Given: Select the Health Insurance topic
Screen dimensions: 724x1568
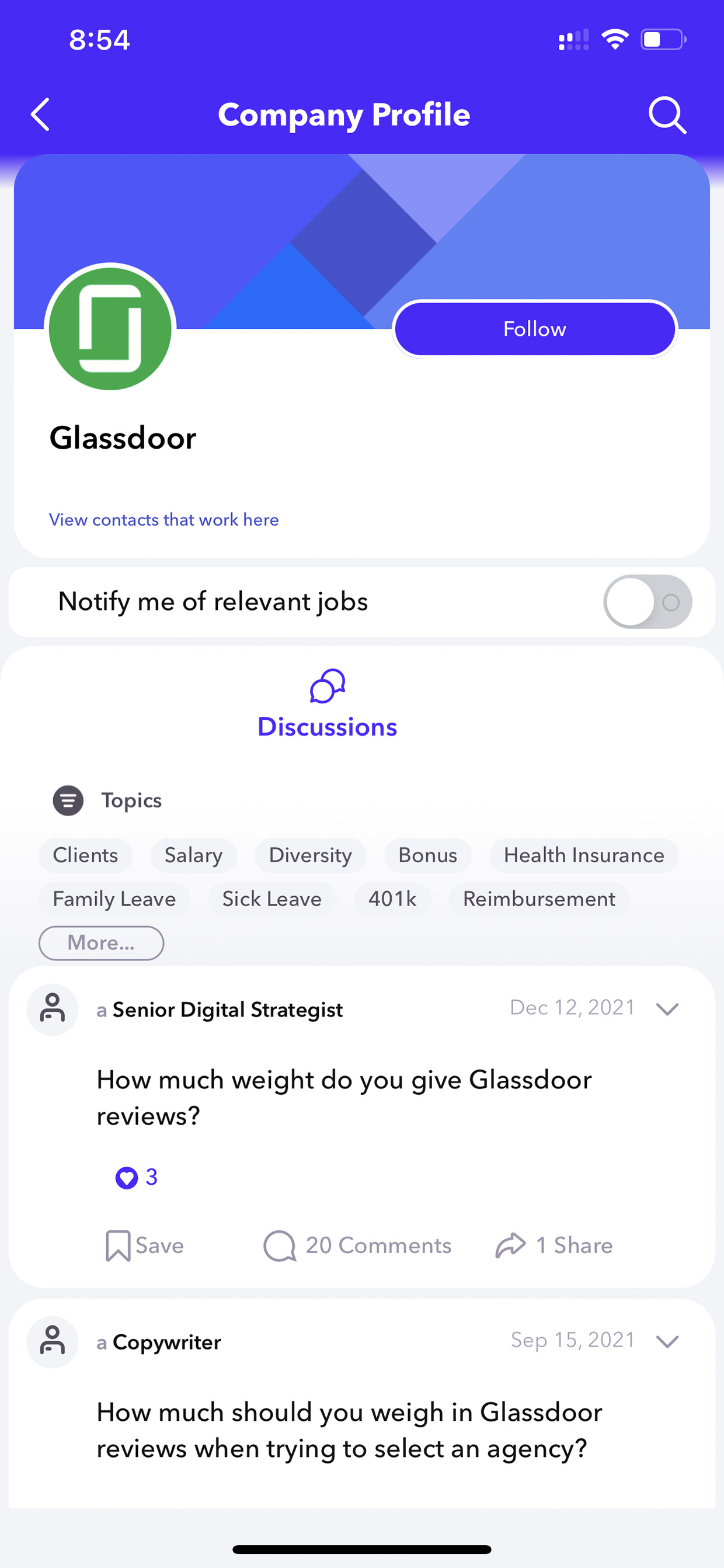Looking at the screenshot, I should (584, 855).
